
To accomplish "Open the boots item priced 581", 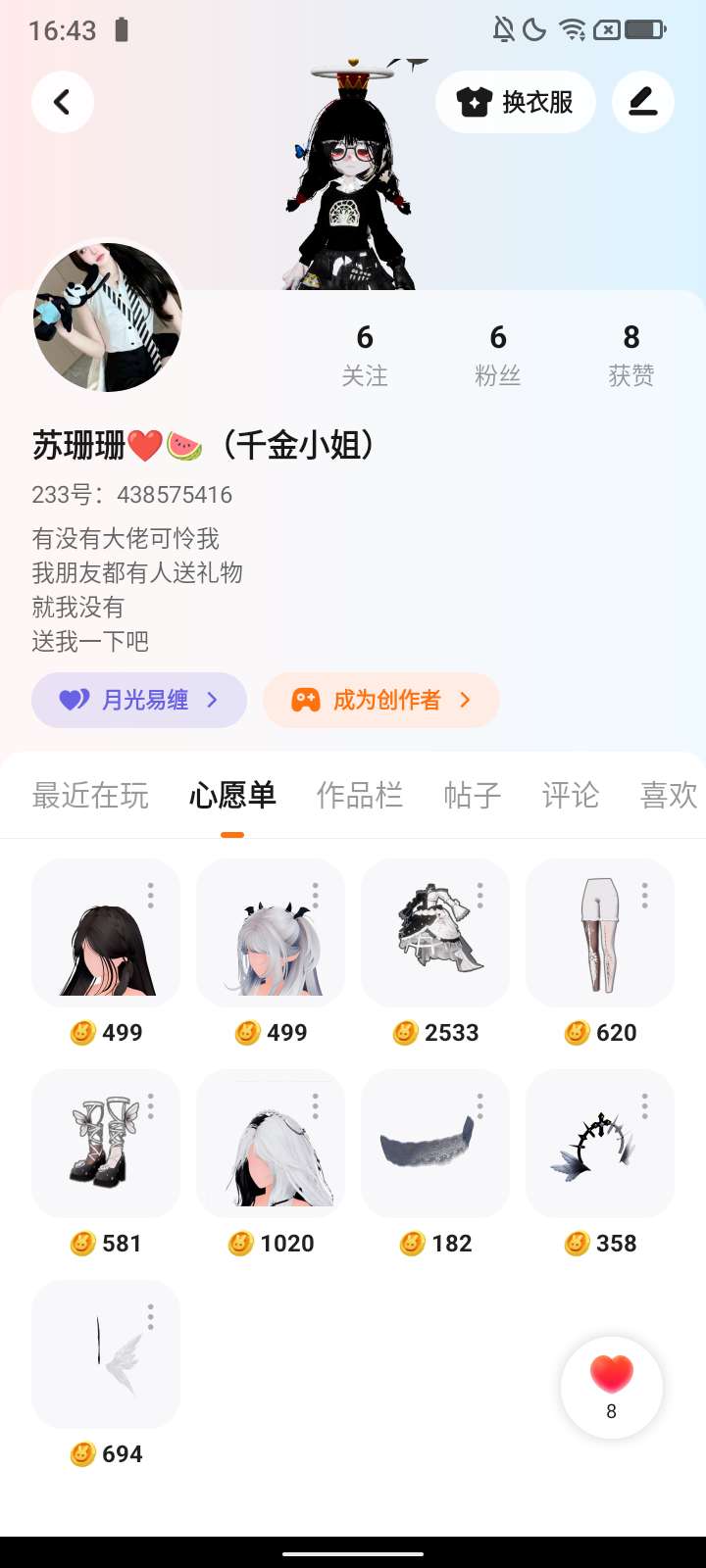I will pos(106,1143).
